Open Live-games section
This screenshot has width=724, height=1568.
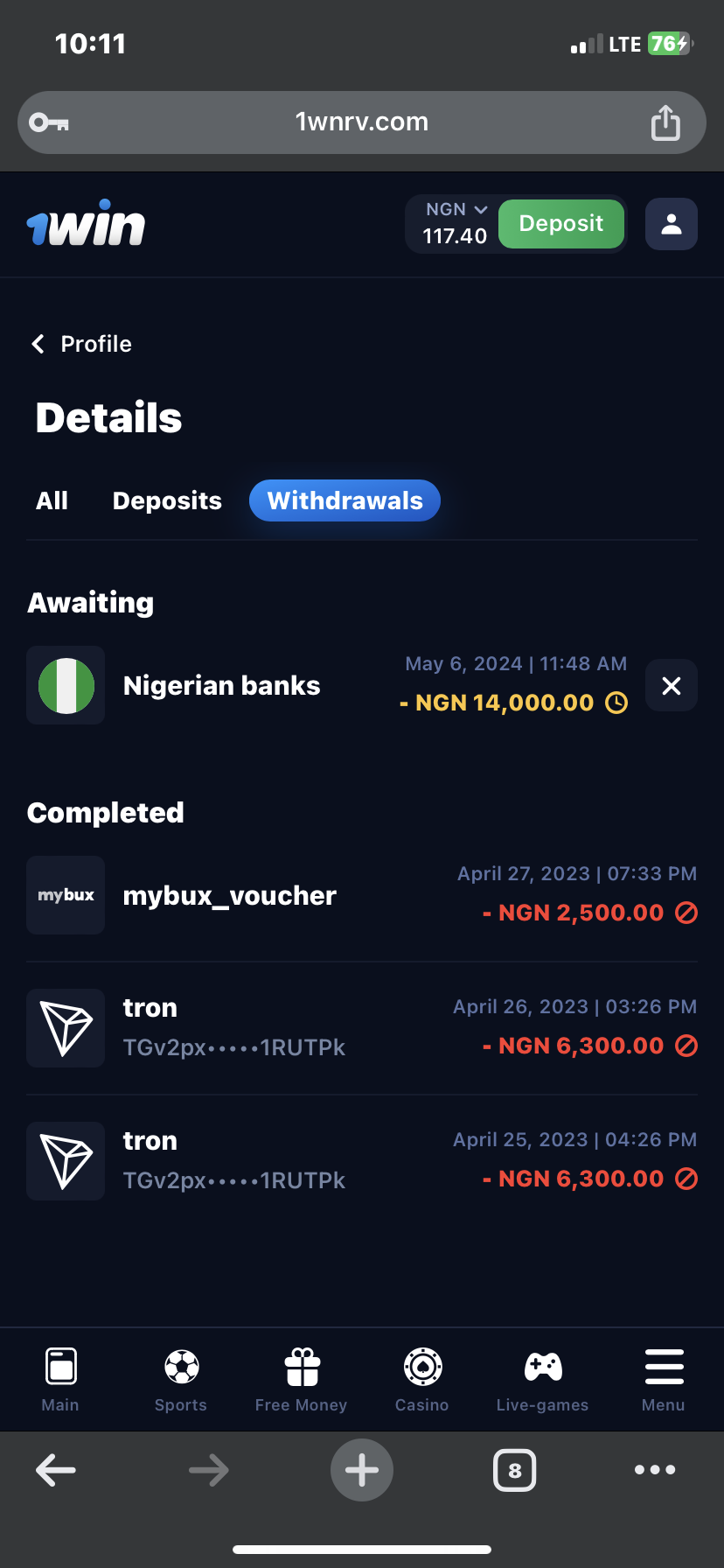542,1379
